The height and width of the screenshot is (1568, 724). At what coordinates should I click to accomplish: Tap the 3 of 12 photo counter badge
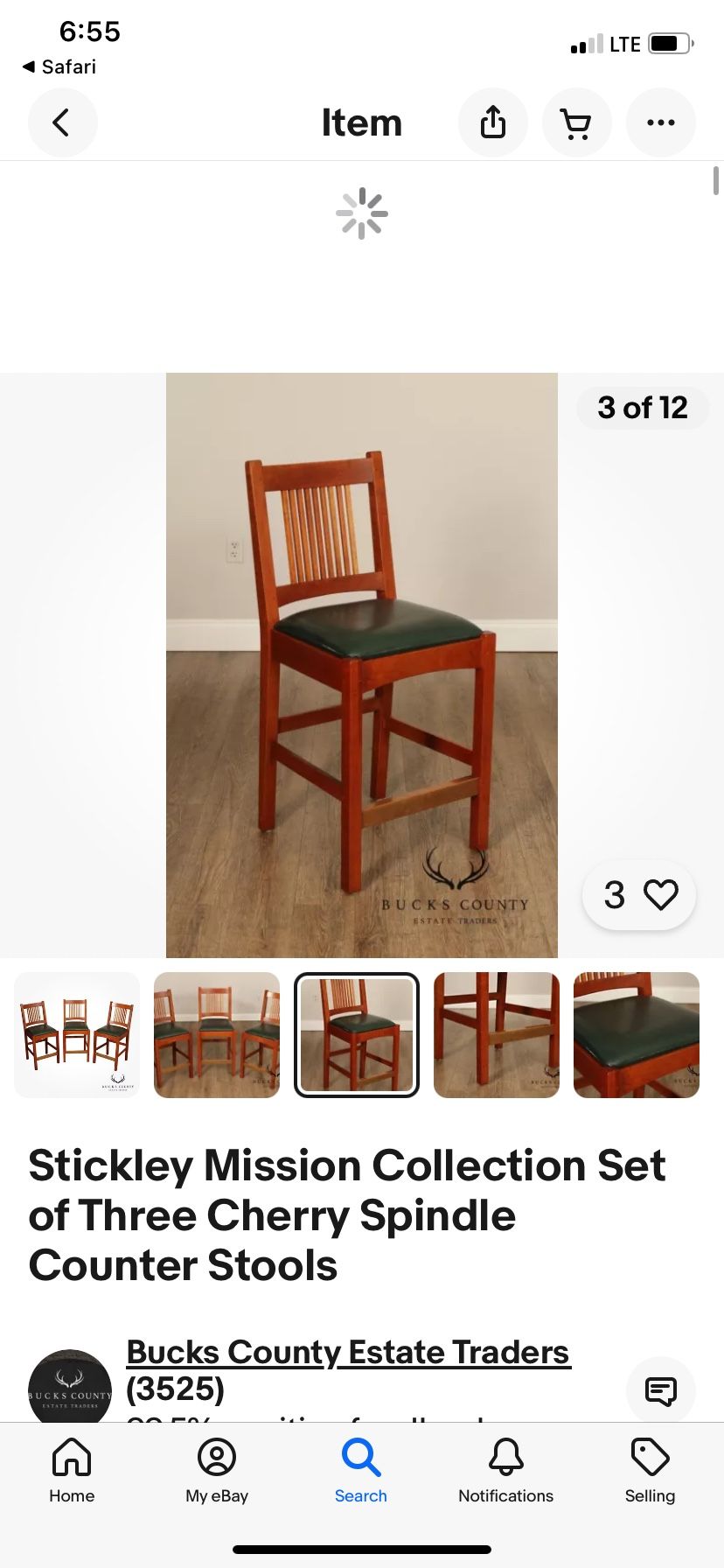(x=642, y=407)
